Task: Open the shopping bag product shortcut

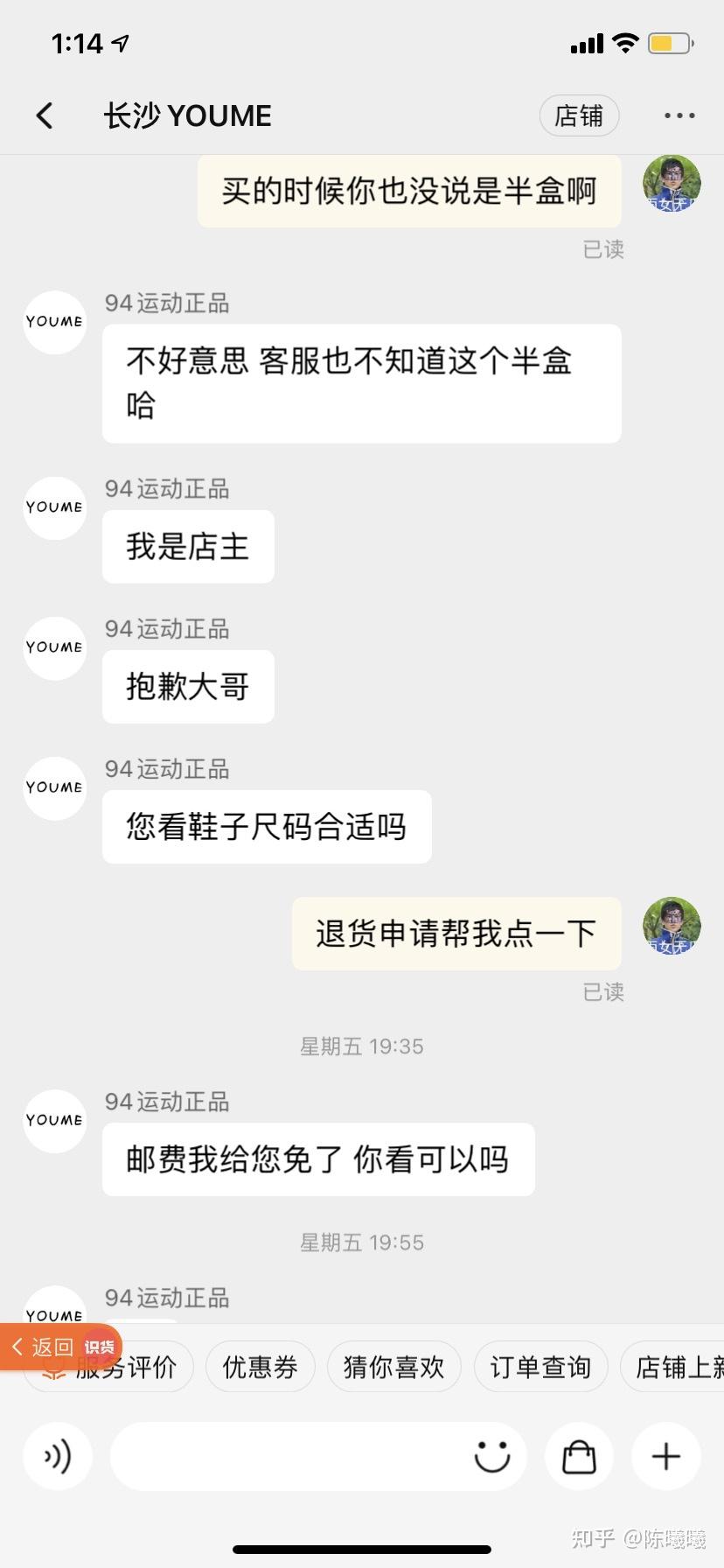Action: (579, 1456)
